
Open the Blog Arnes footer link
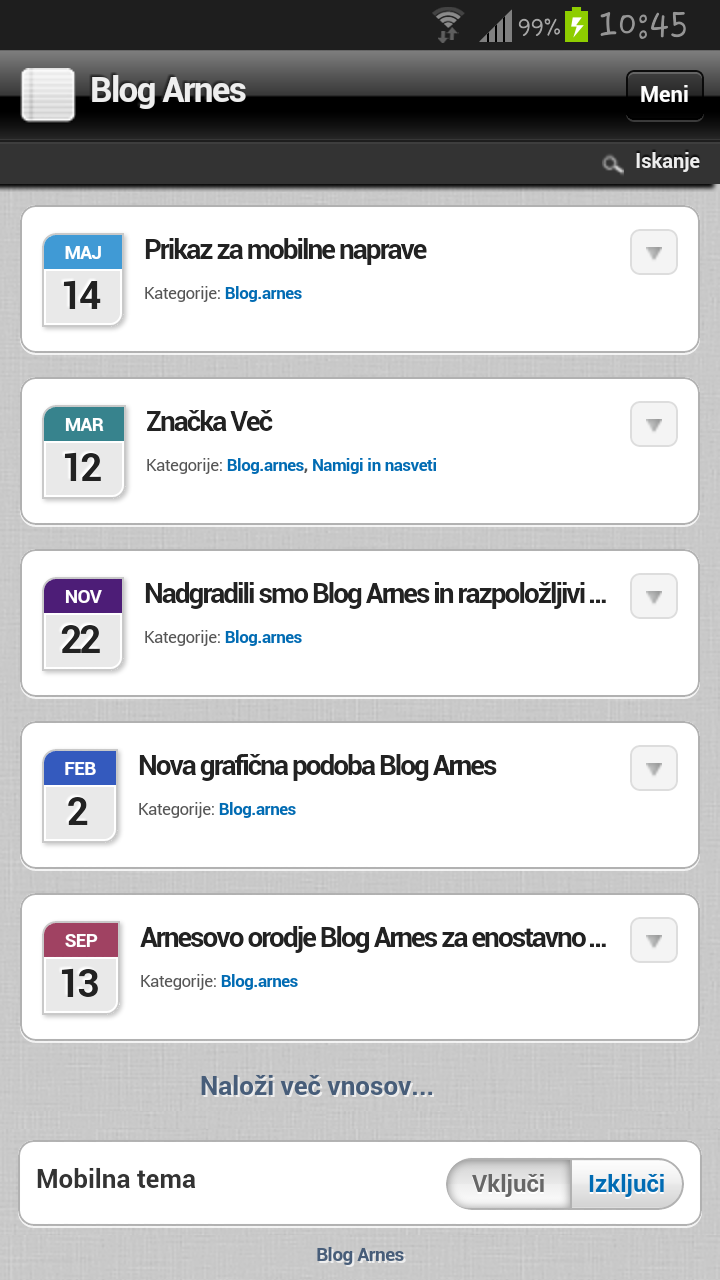coord(360,1255)
